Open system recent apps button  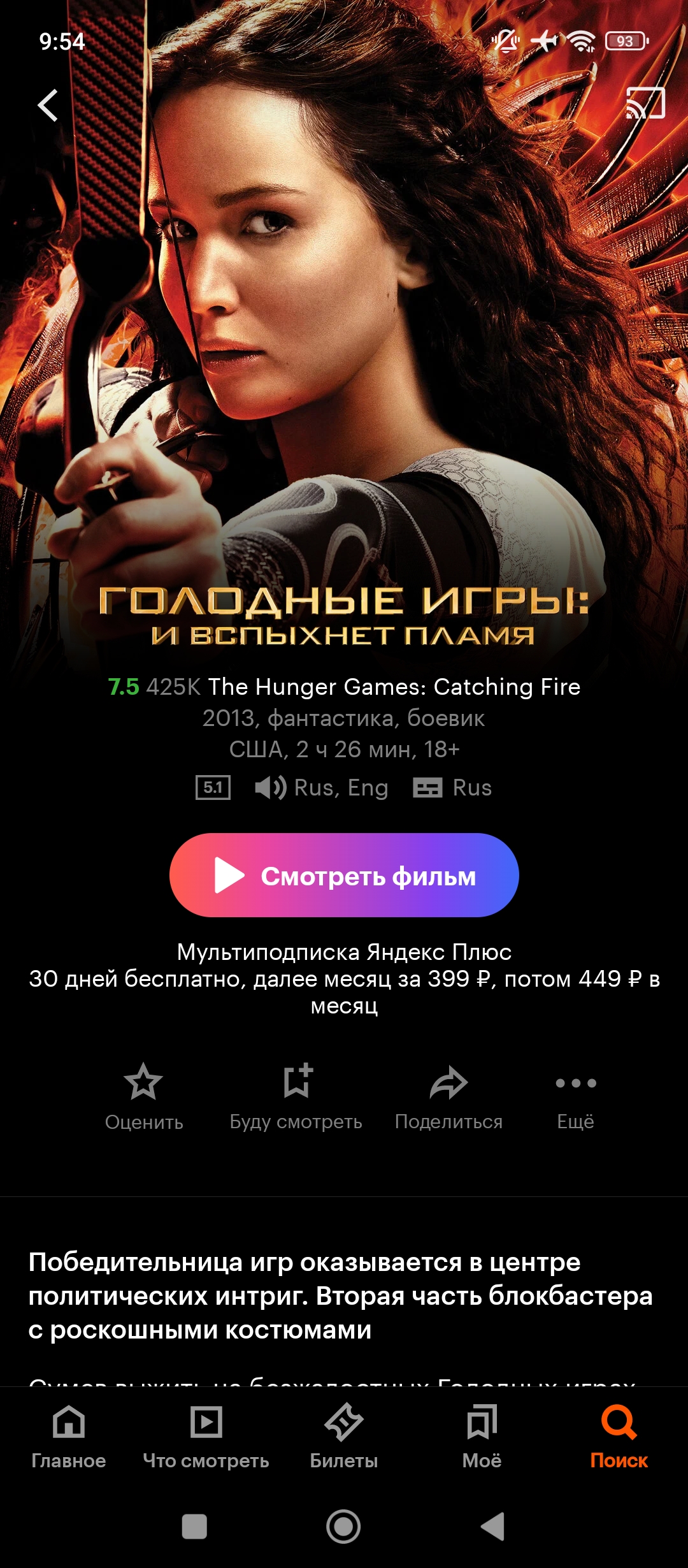[x=194, y=1527]
